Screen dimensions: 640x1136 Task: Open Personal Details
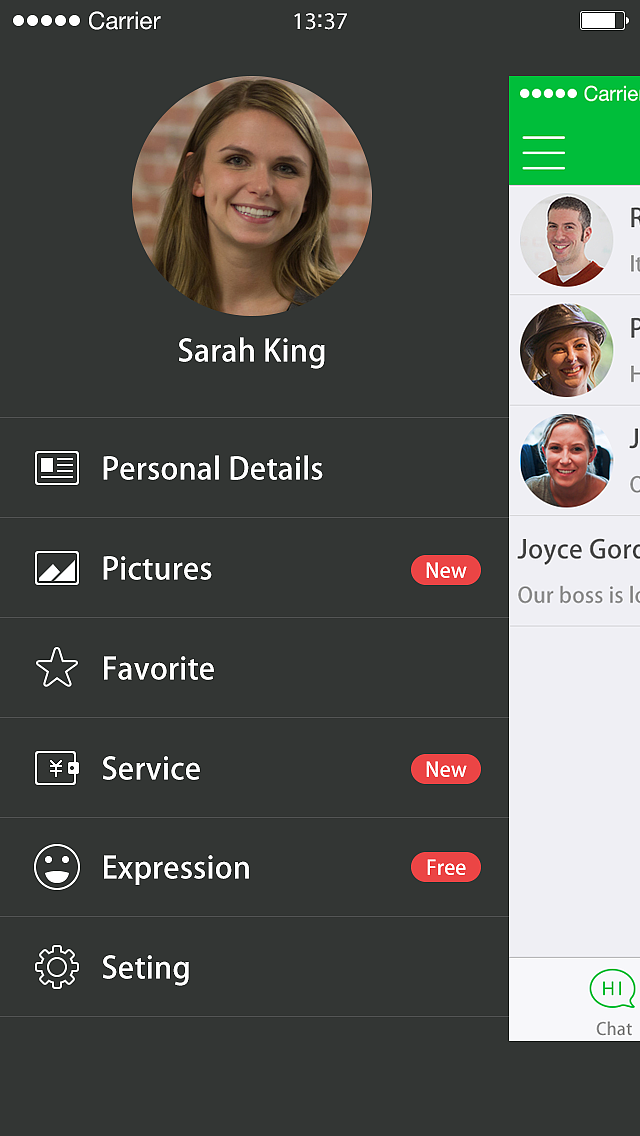(x=212, y=468)
